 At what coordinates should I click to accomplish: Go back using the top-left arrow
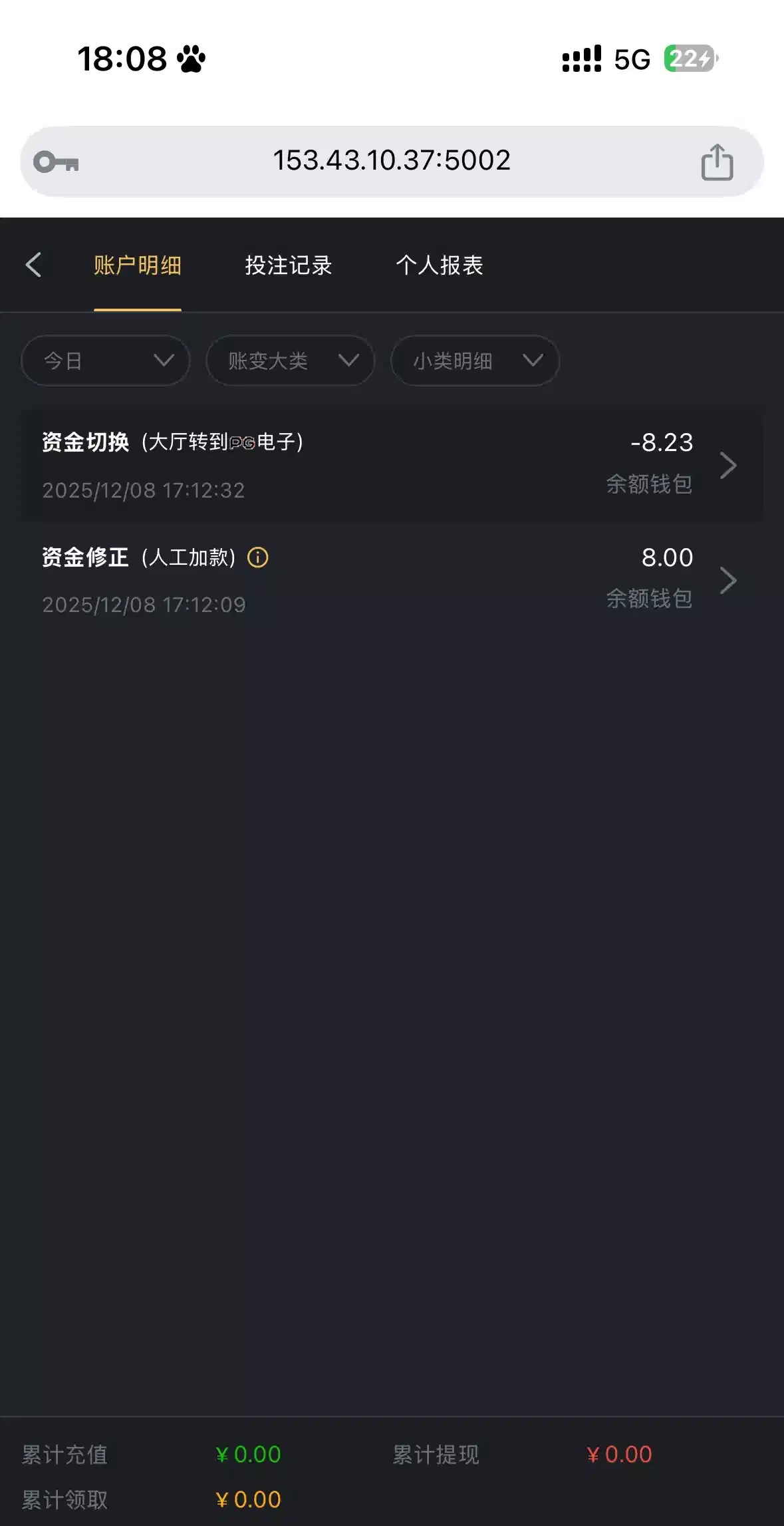click(x=34, y=265)
